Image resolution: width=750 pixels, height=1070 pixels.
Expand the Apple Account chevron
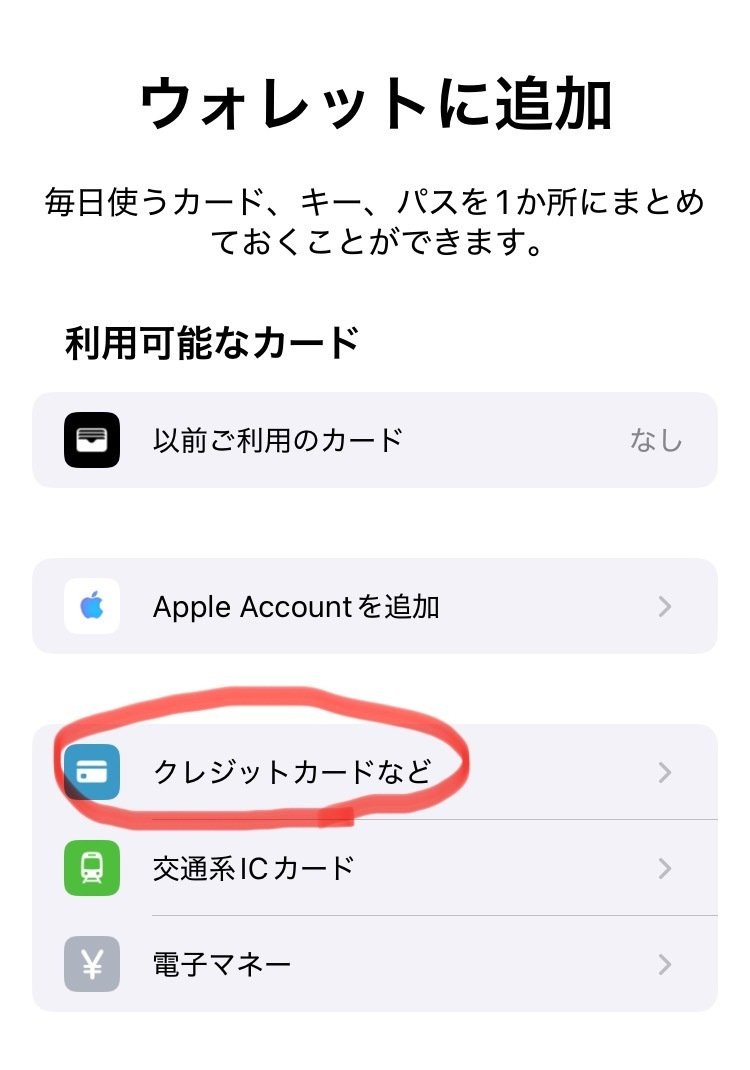[666, 605]
